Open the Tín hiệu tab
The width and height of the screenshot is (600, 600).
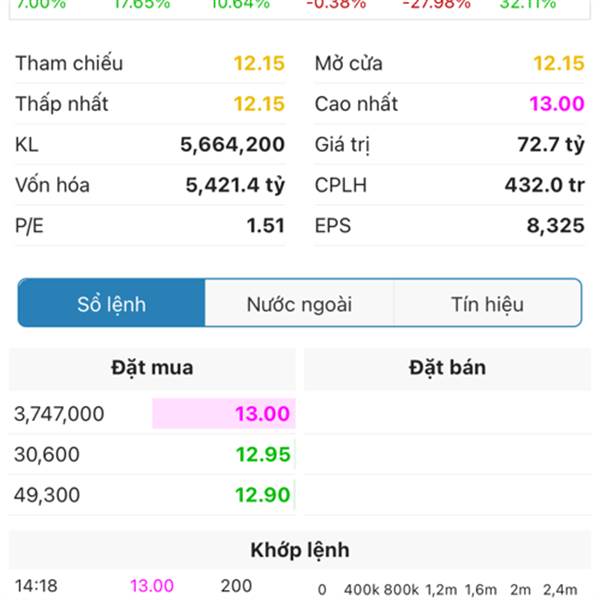pos(487,304)
